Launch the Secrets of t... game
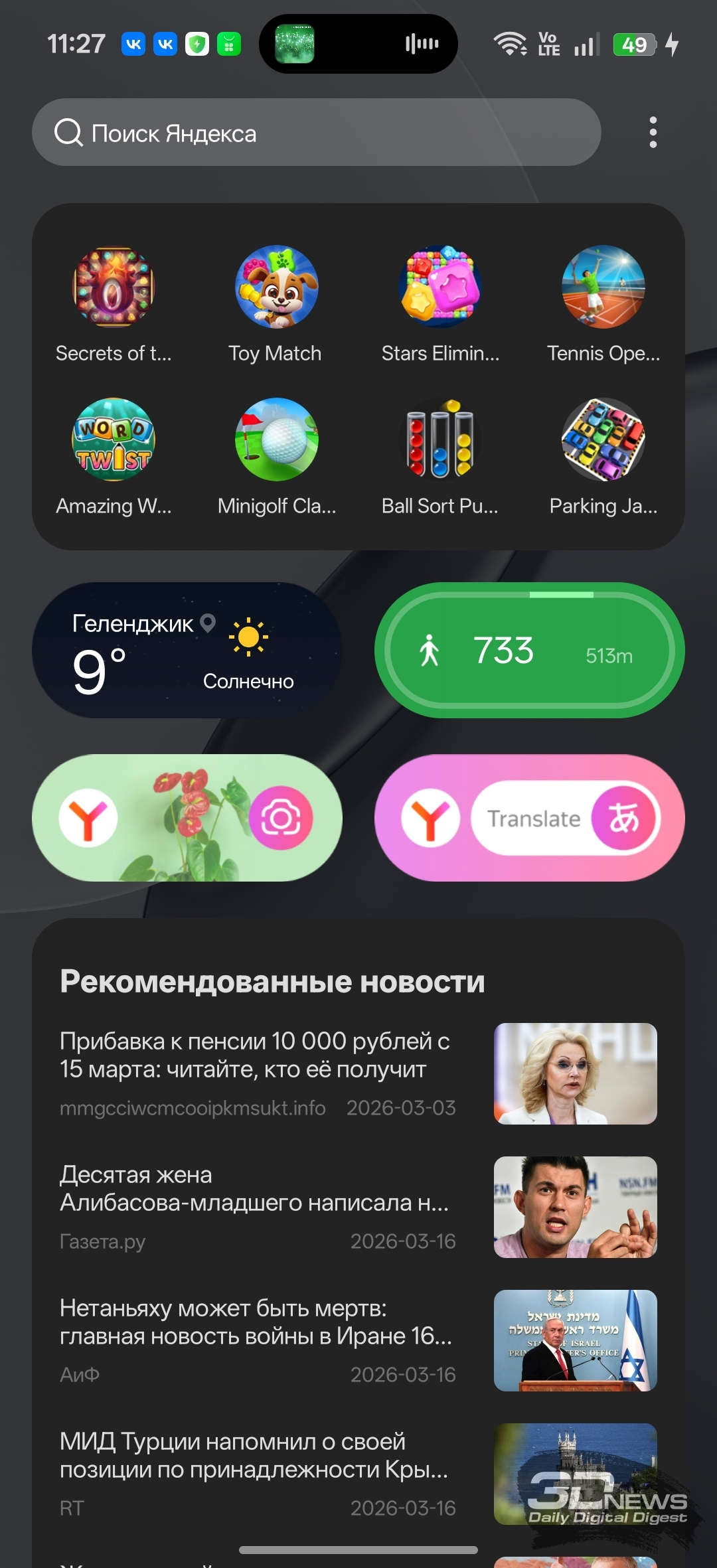Viewport: 717px width, 1568px height. (114, 288)
